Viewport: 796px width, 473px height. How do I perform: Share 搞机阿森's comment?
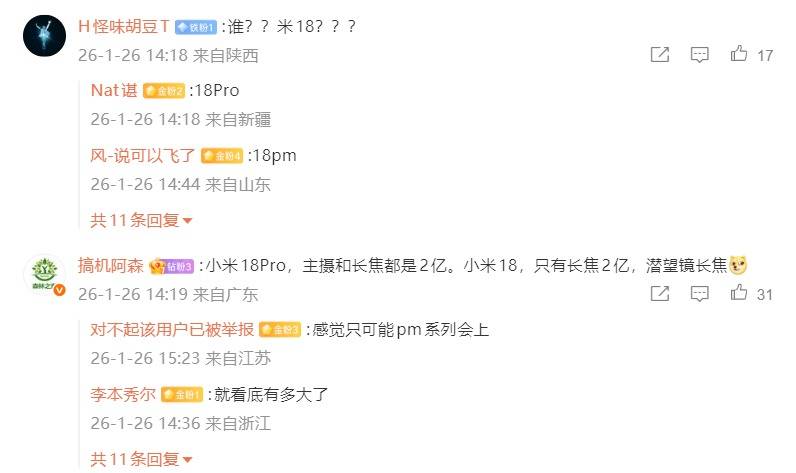tap(659, 294)
